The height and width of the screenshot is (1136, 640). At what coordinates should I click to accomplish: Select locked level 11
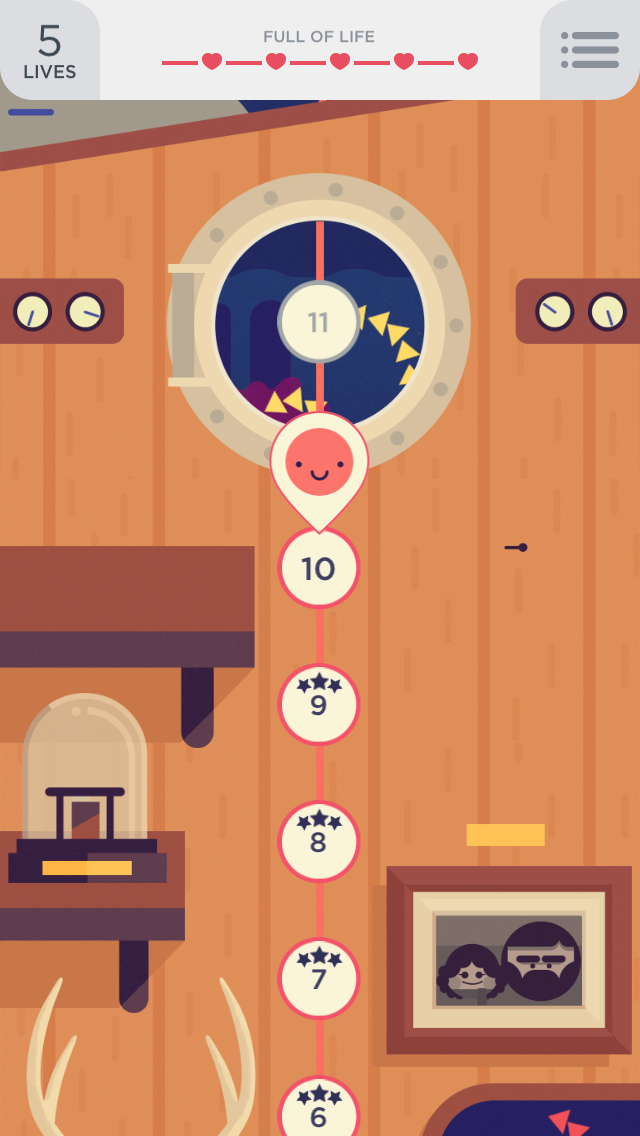coord(318,322)
